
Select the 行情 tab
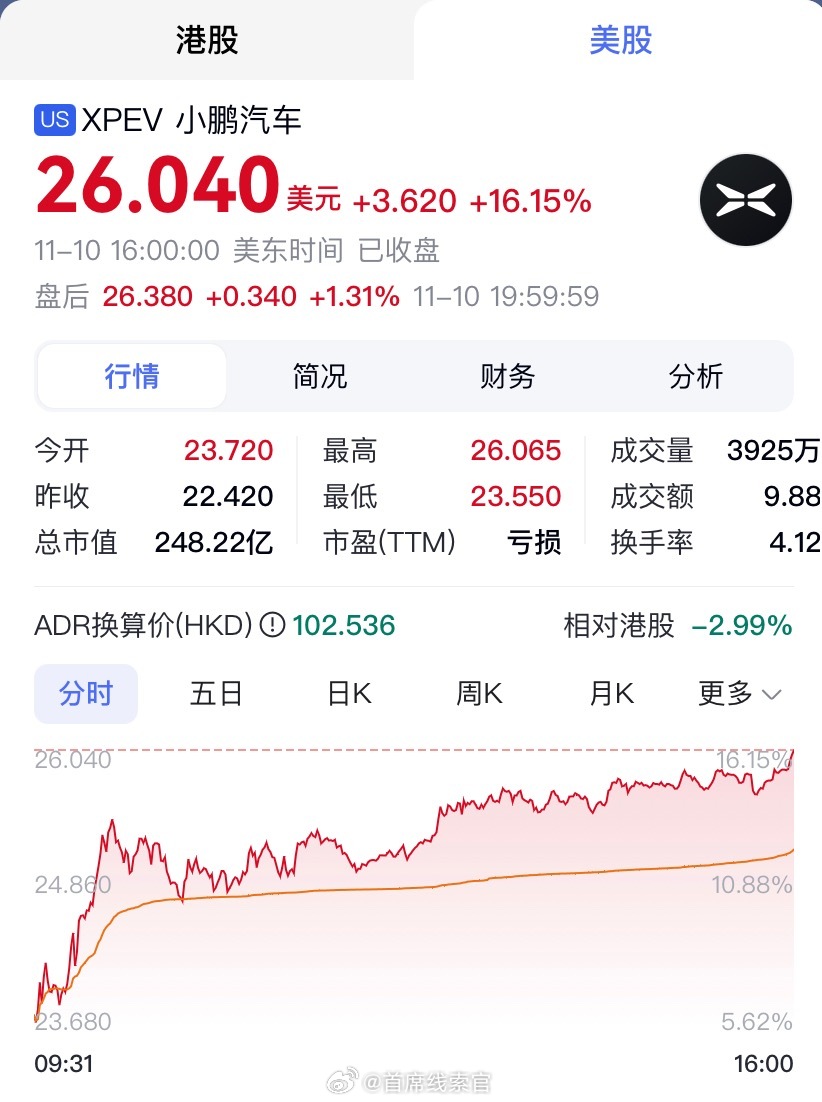pos(131,377)
